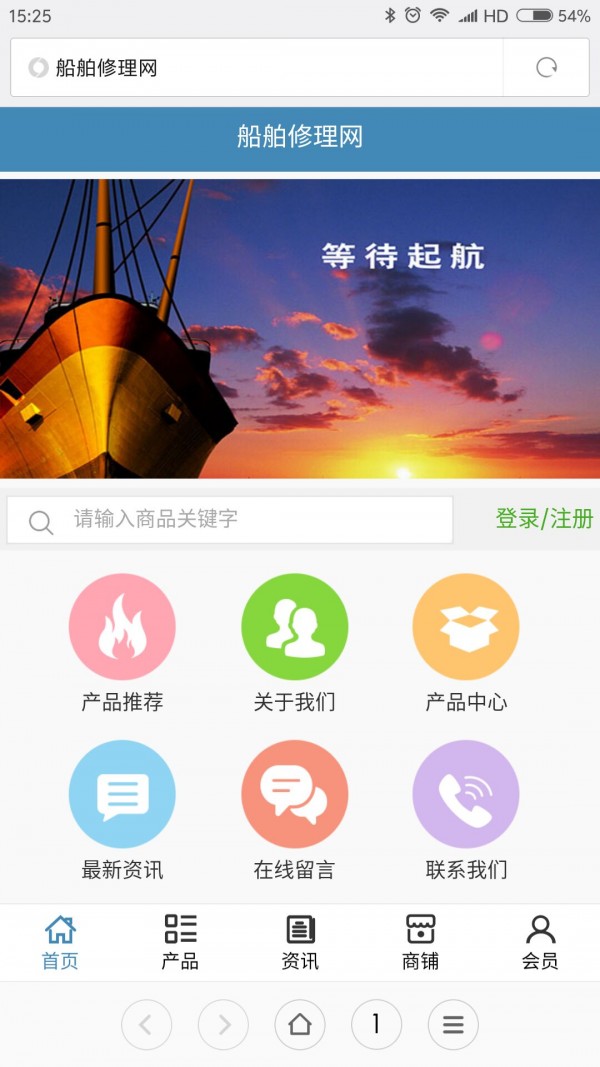Image resolution: width=600 pixels, height=1067 pixels.
Task: Tap the 请输入商品关键字 search field
Action: [230, 520]
